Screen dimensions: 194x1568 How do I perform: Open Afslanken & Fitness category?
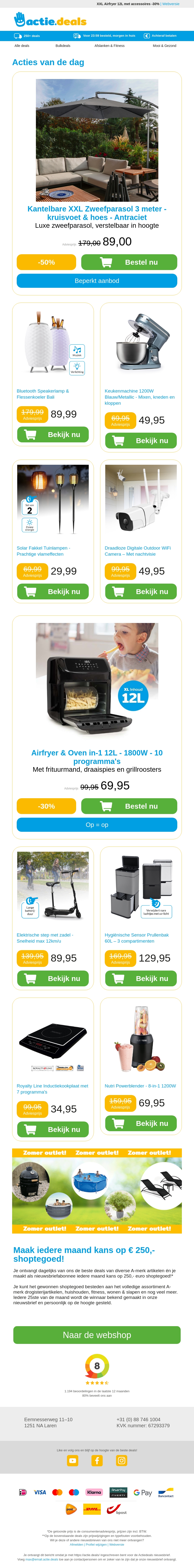click(x=109, y=46)
